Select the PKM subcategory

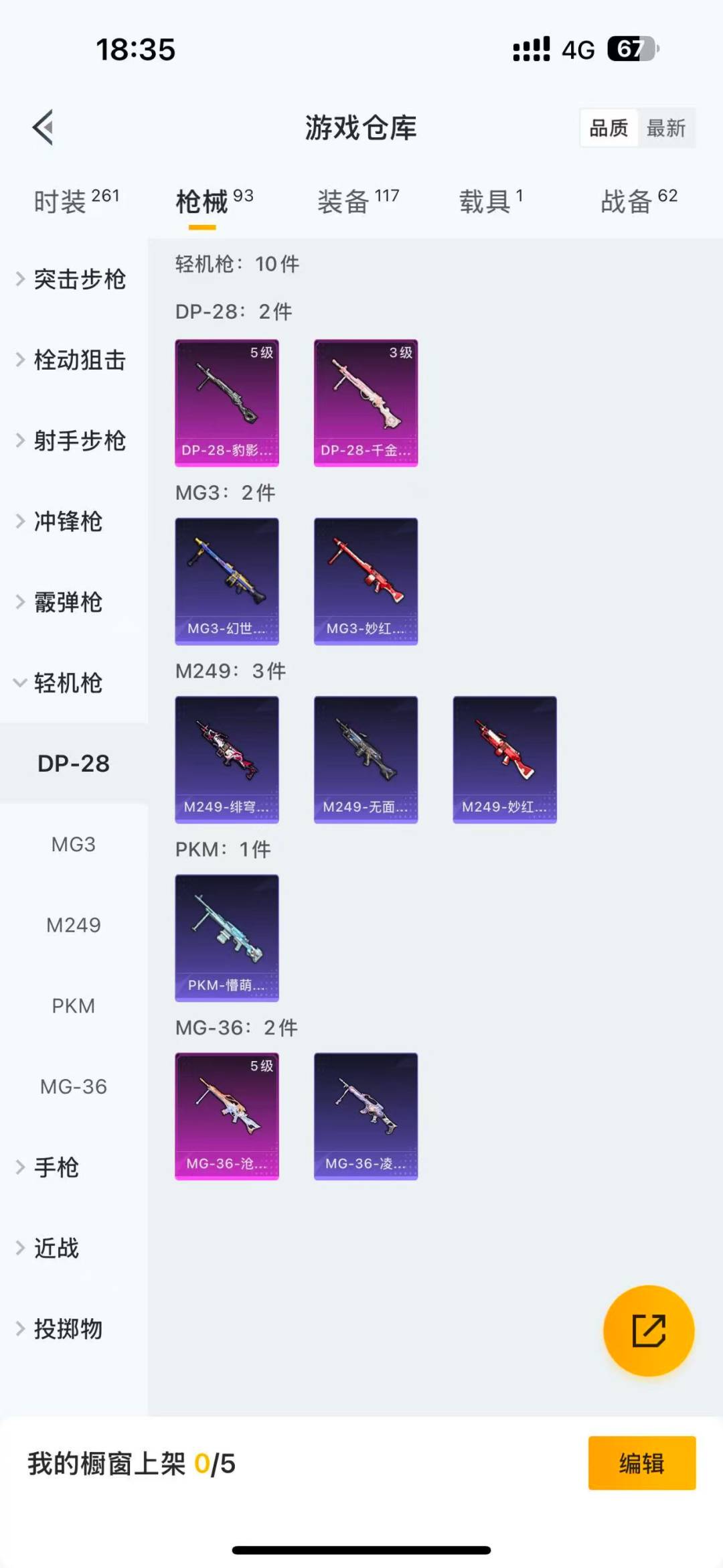(73, 1005)
